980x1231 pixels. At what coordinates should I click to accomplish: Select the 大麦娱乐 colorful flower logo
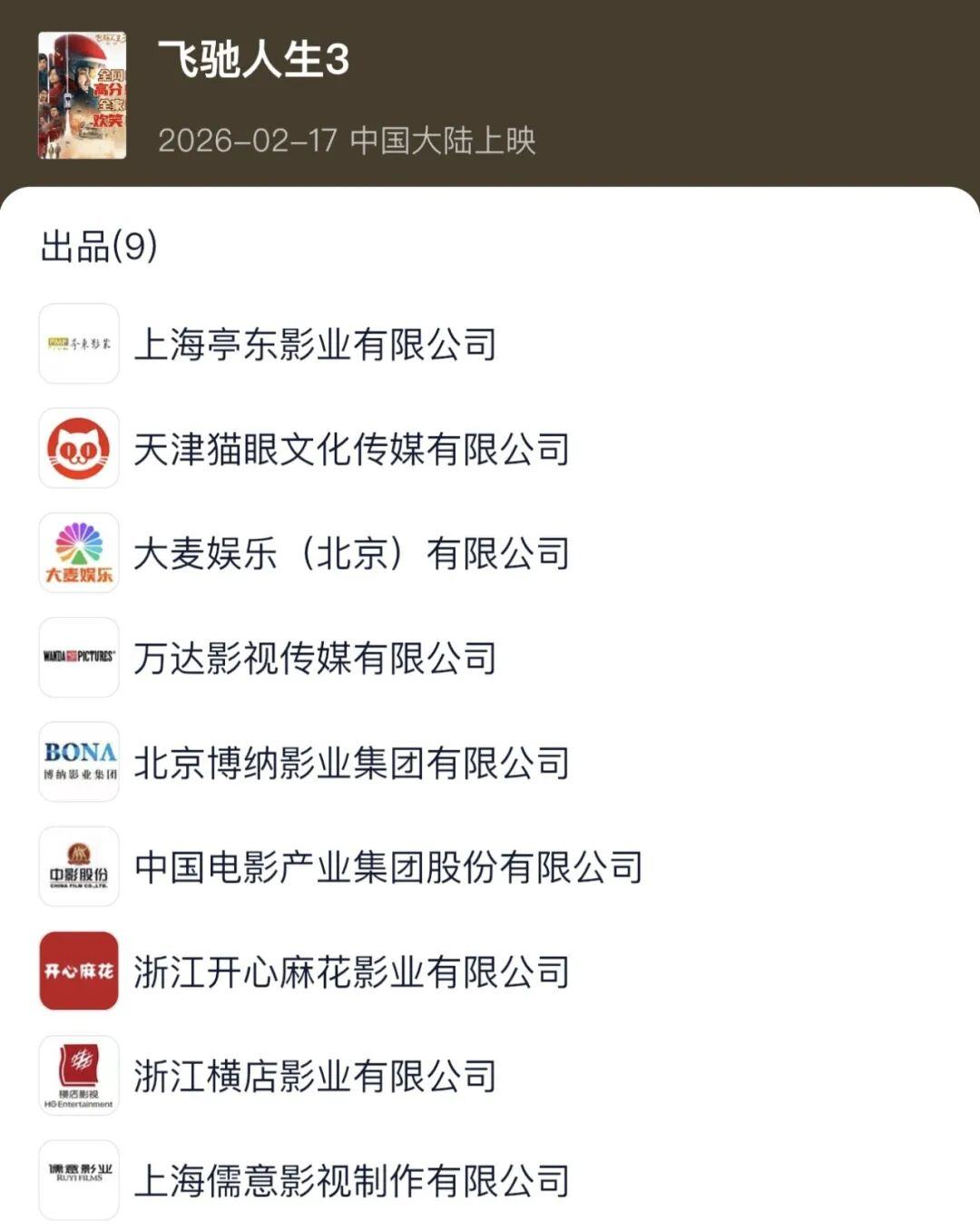[x=79, y=552]
